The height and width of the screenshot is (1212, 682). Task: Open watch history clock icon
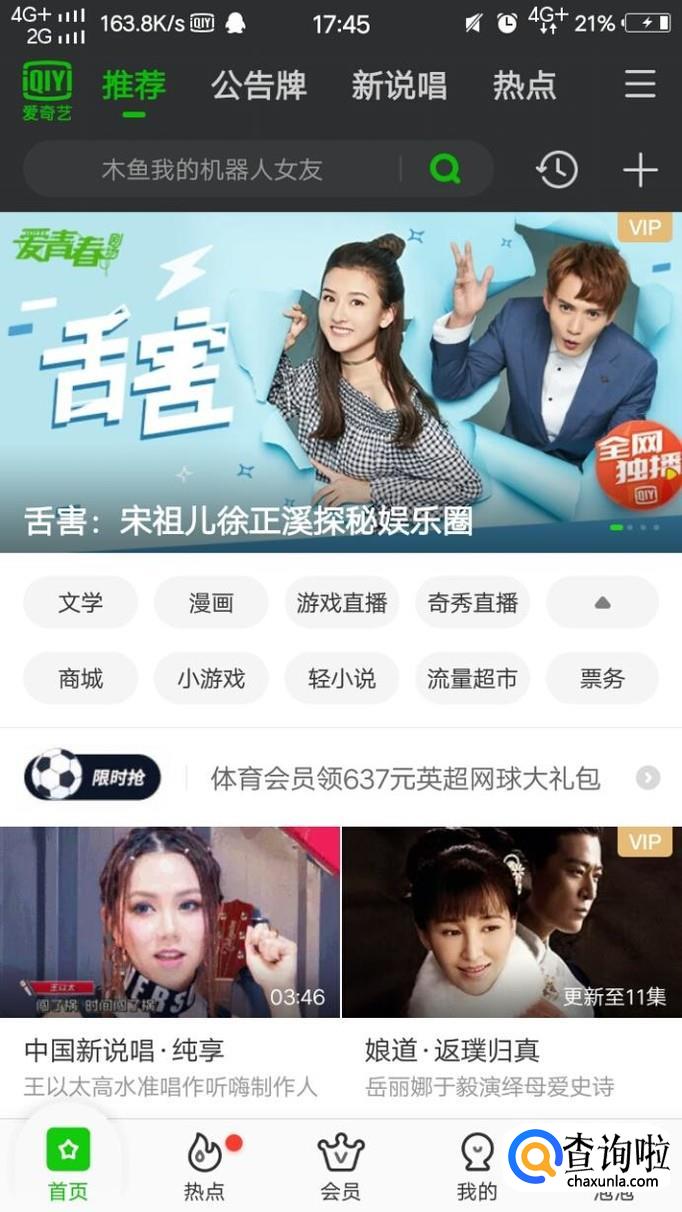557,169
